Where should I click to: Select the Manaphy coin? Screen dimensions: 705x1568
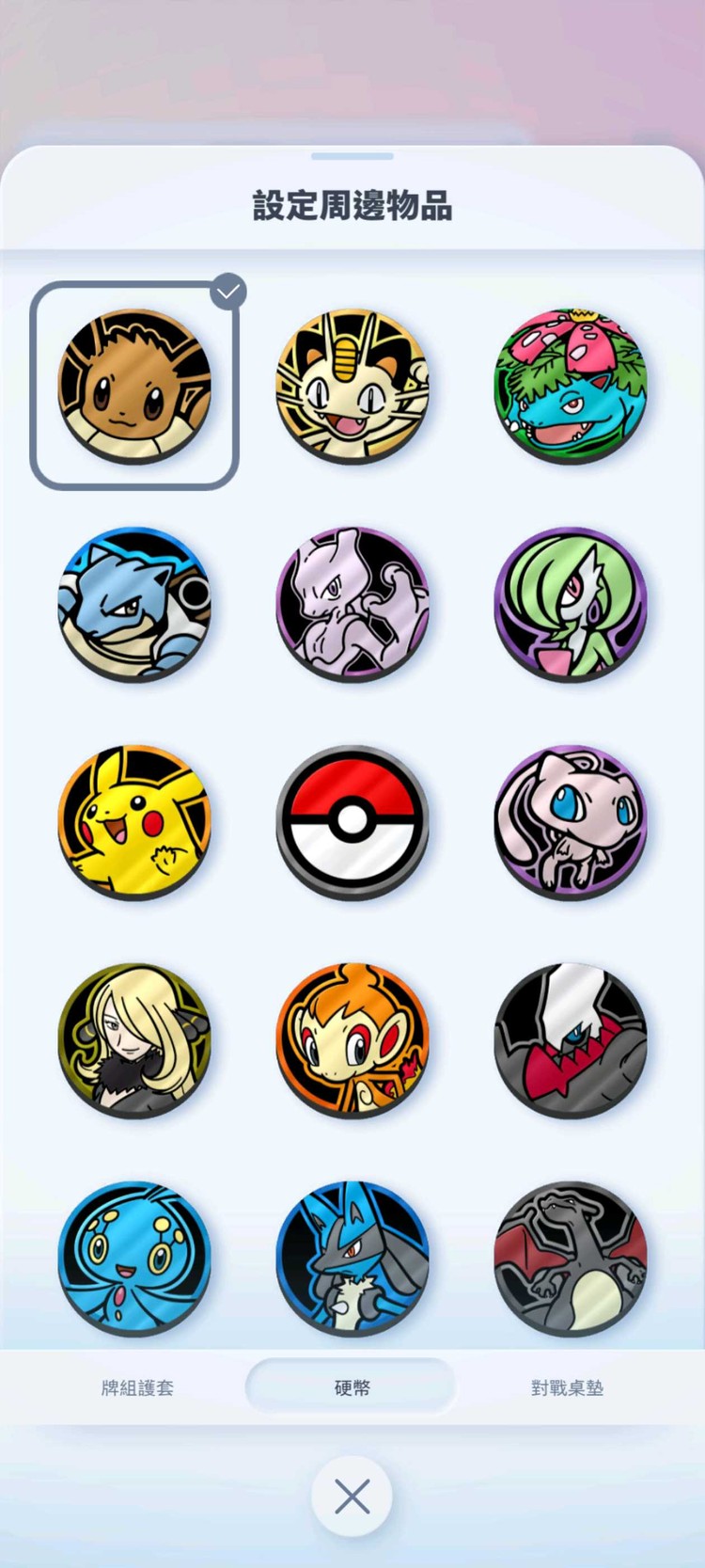[134, 1259]
